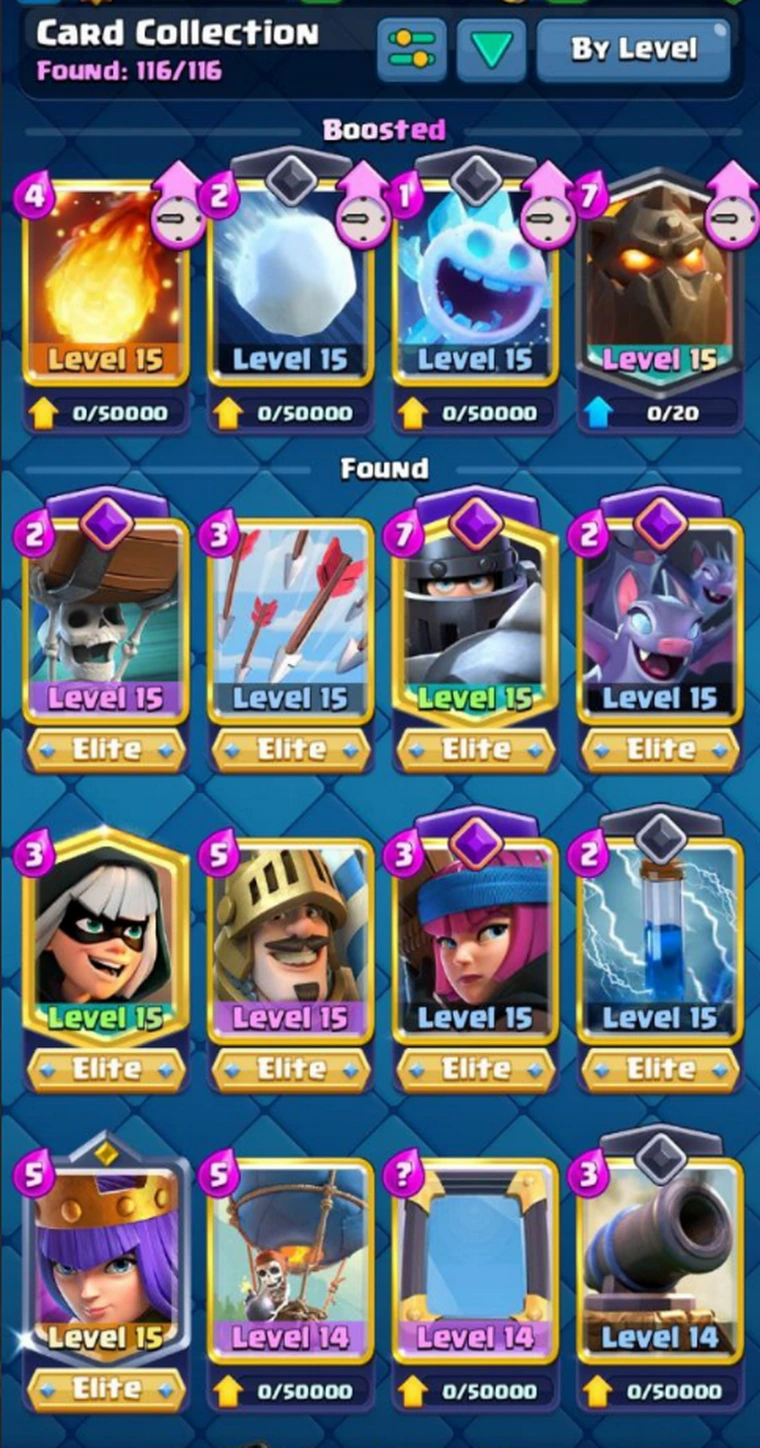Open the card filter settings icon

pos(411,48)
